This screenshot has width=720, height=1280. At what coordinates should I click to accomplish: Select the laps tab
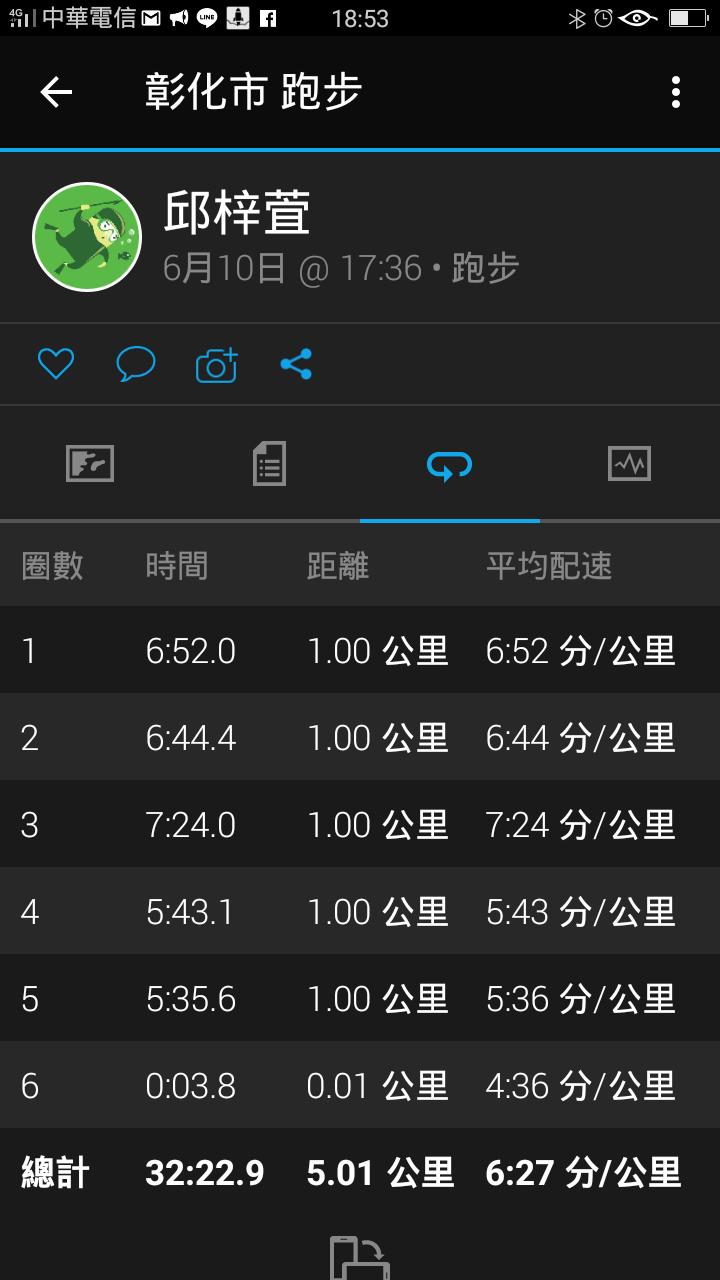tap(449, 464)
